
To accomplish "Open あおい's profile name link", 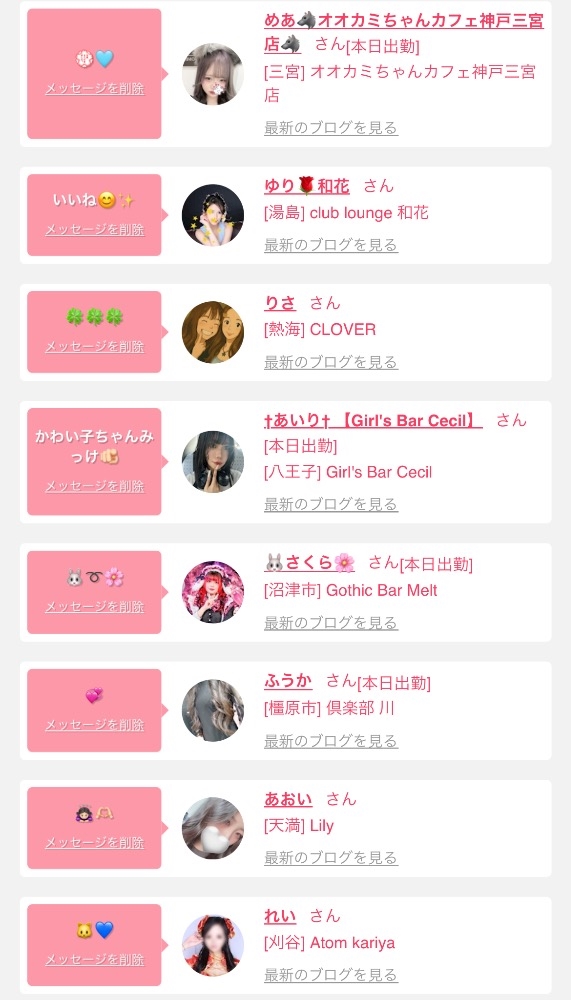I will pyautogui.click(x=288, y=799).
